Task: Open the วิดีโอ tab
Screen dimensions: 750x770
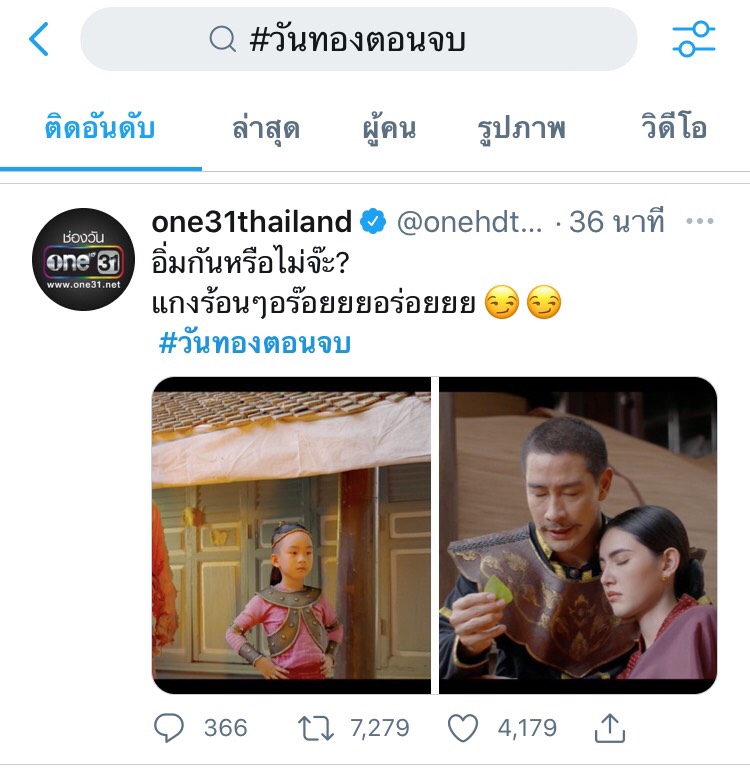Action: pos(674,129)
